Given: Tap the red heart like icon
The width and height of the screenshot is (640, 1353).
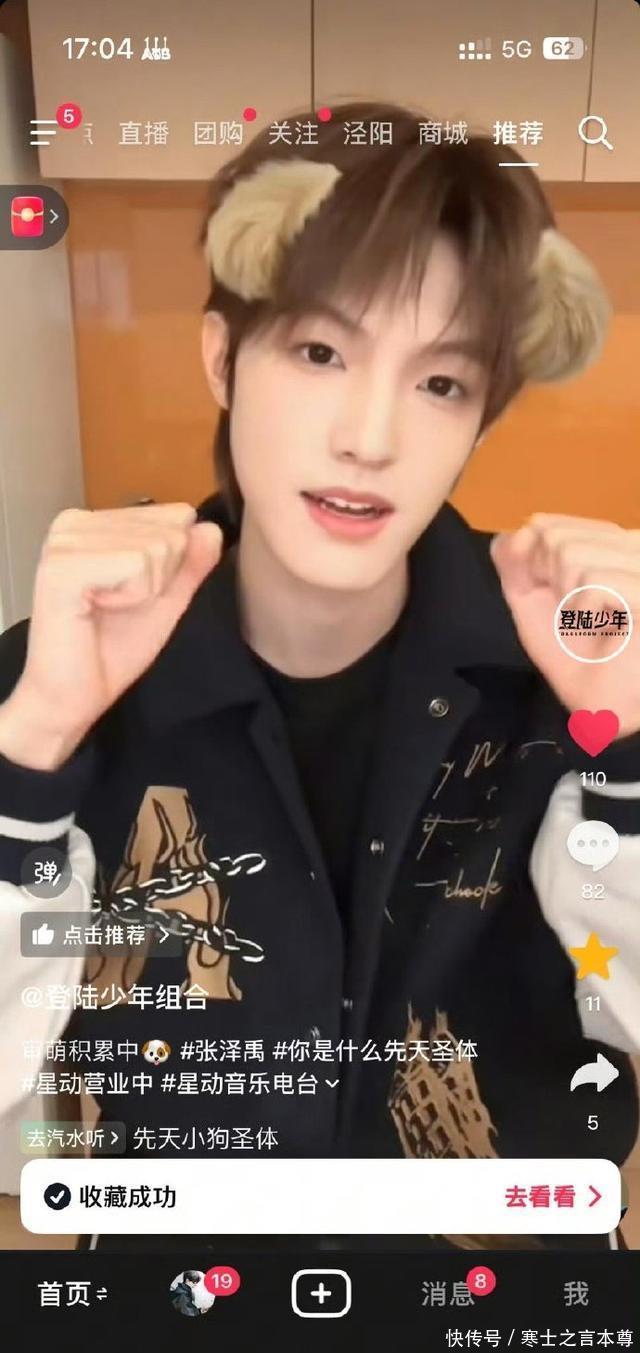Looking at the screenshot, I should click(593, 733).
